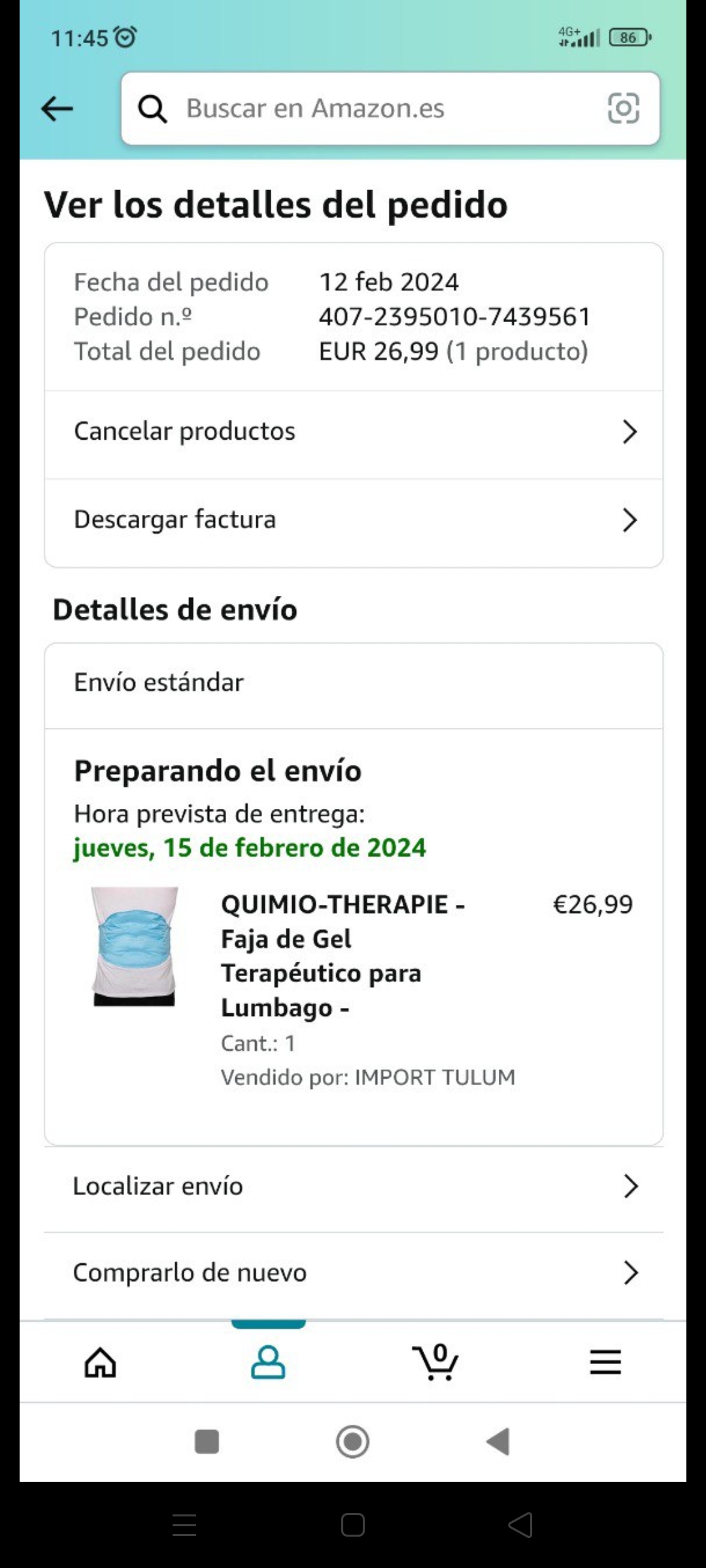The image size is (706, 1568).
Task: Open Localizar envío
Action: click(353, 1186)
